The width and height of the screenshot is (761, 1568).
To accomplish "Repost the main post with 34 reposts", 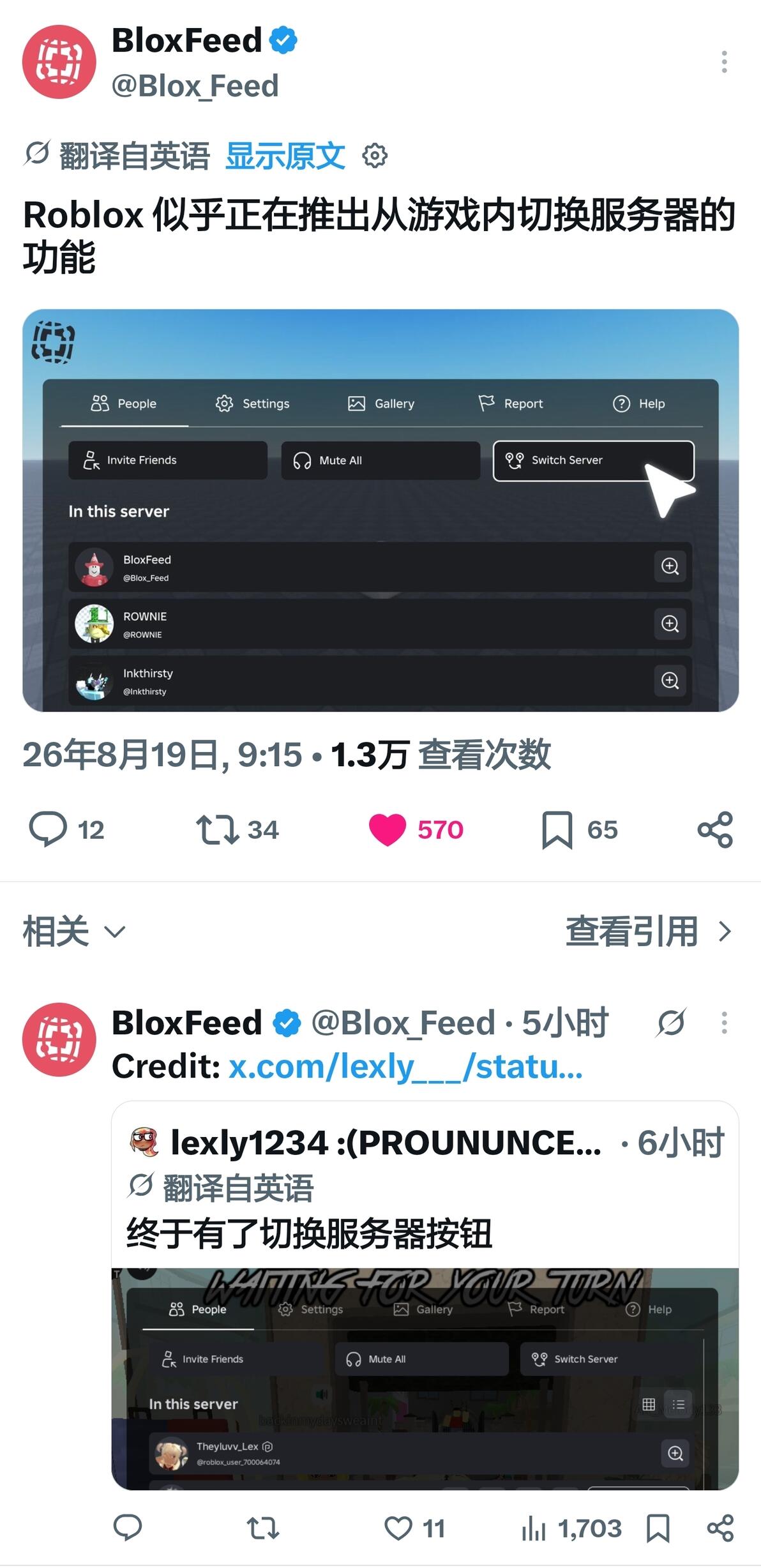I will 237,829.
